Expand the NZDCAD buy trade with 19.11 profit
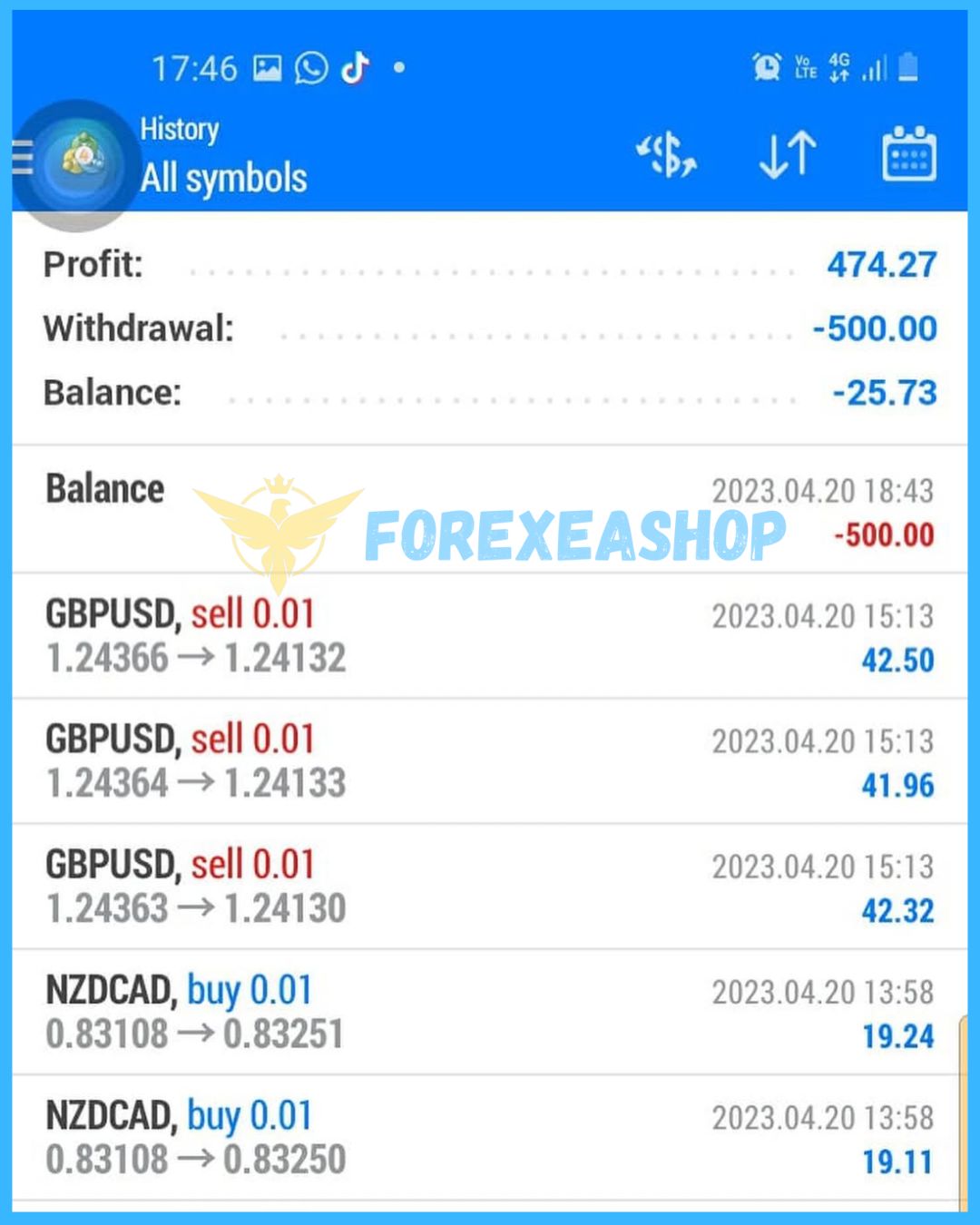 (x=490, y=1137)
